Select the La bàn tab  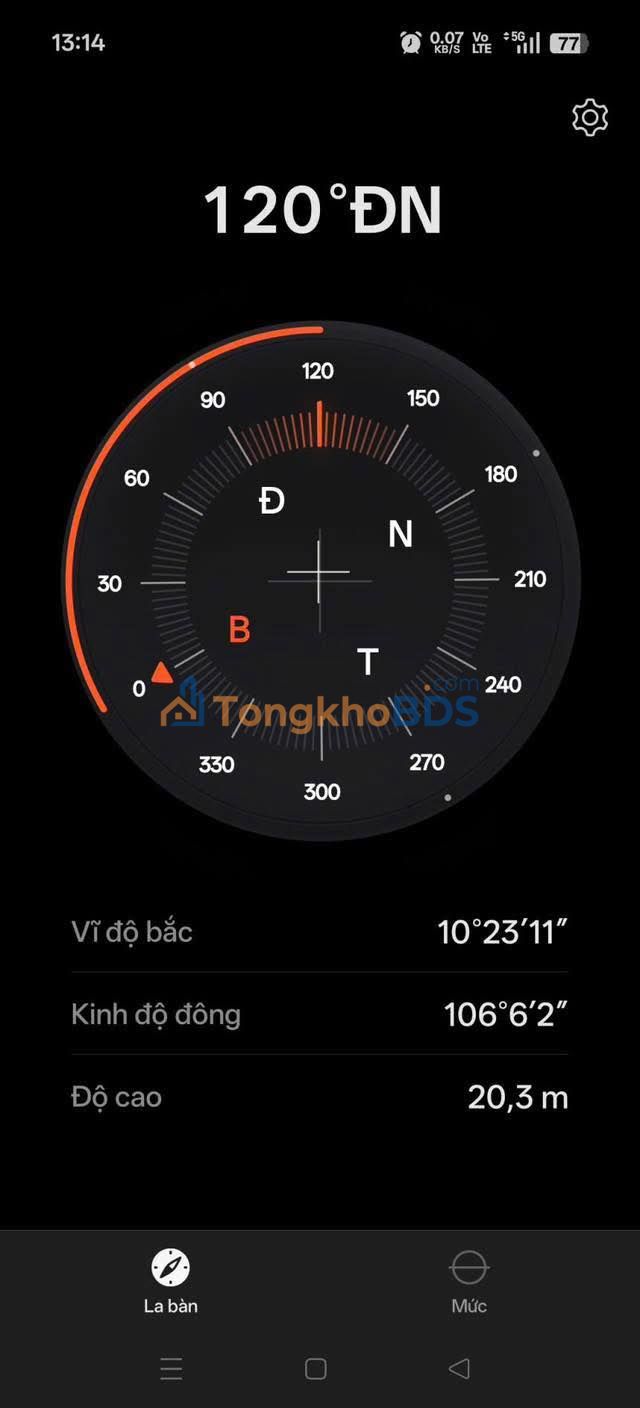170,1281
